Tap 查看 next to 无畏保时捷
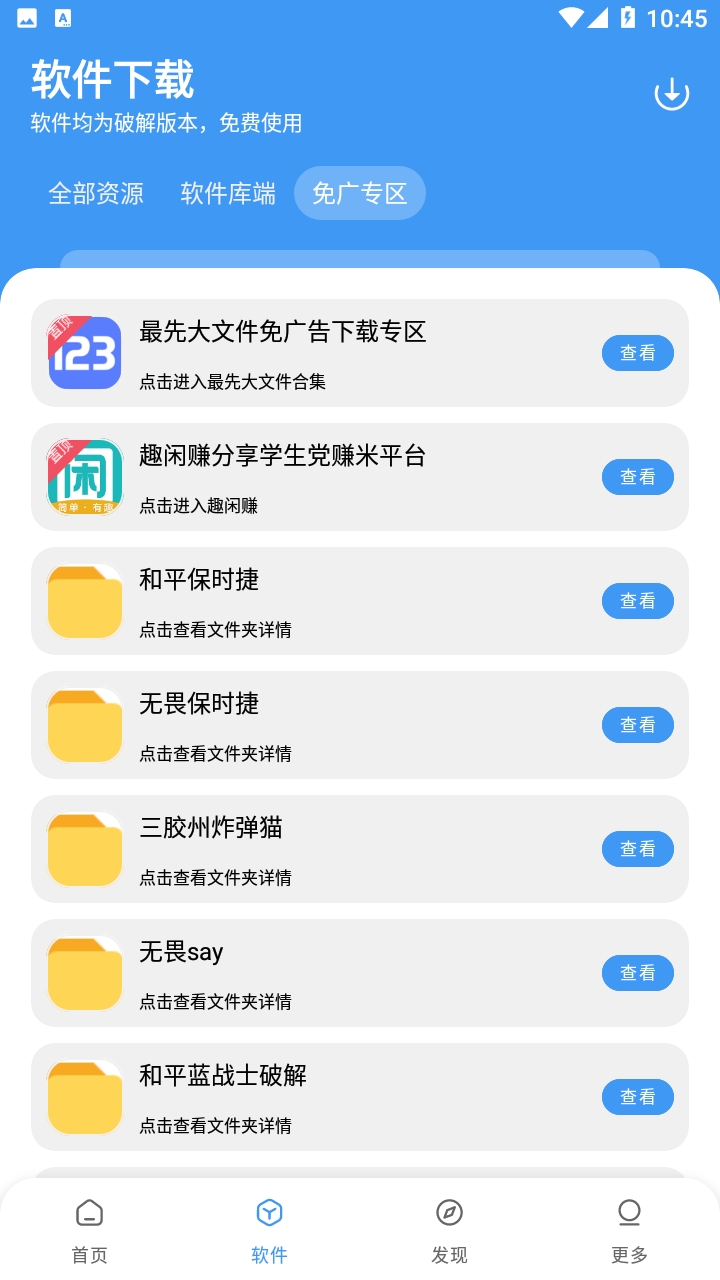Image resolution: width=720 pixels, height=1280 pixels. point(638,725)
